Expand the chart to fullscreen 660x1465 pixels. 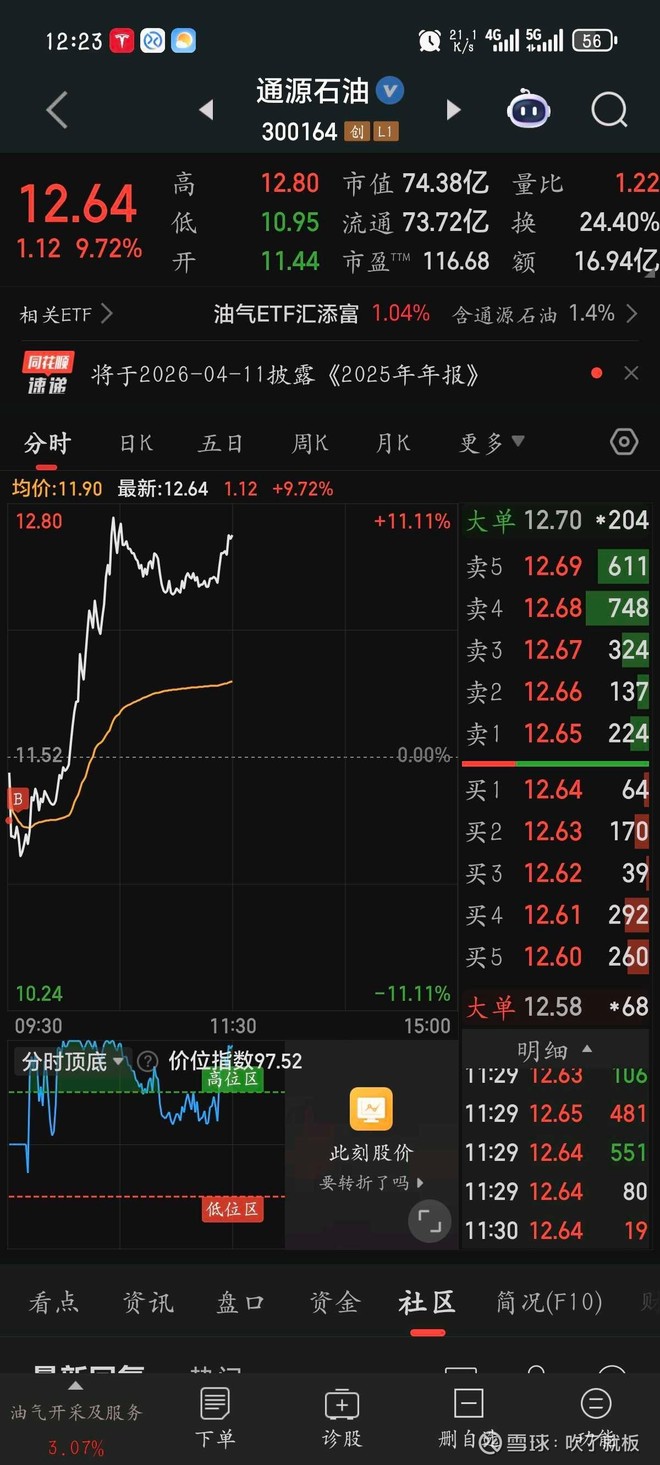pyautogui.click(x=429, y=1221)
